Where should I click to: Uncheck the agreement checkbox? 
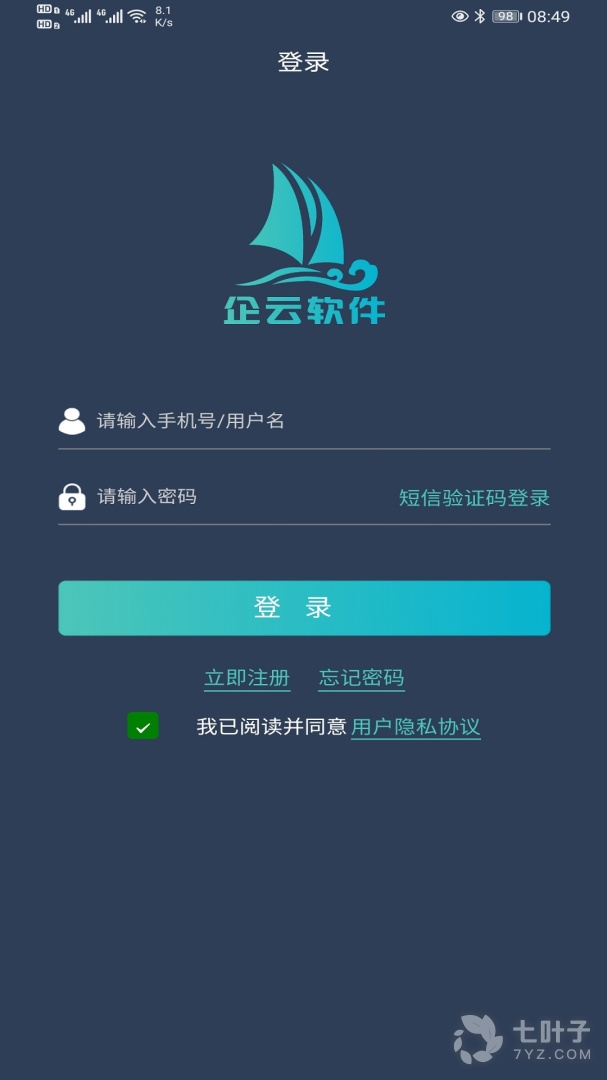tap(143, 727)
